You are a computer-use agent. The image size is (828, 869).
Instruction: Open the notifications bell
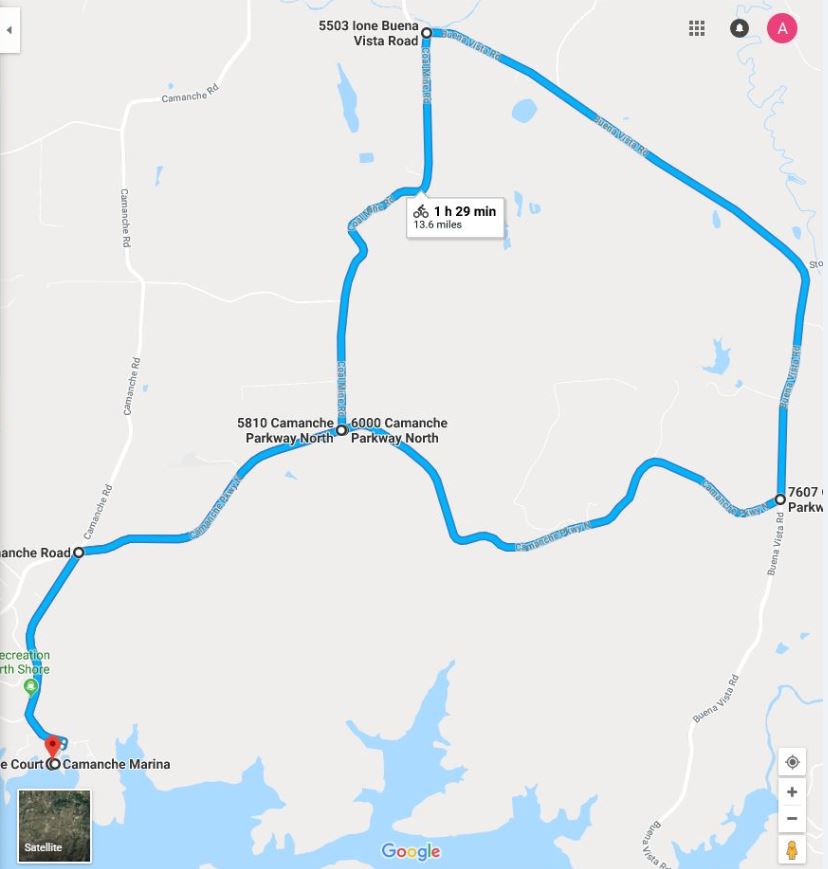[739, 28]
